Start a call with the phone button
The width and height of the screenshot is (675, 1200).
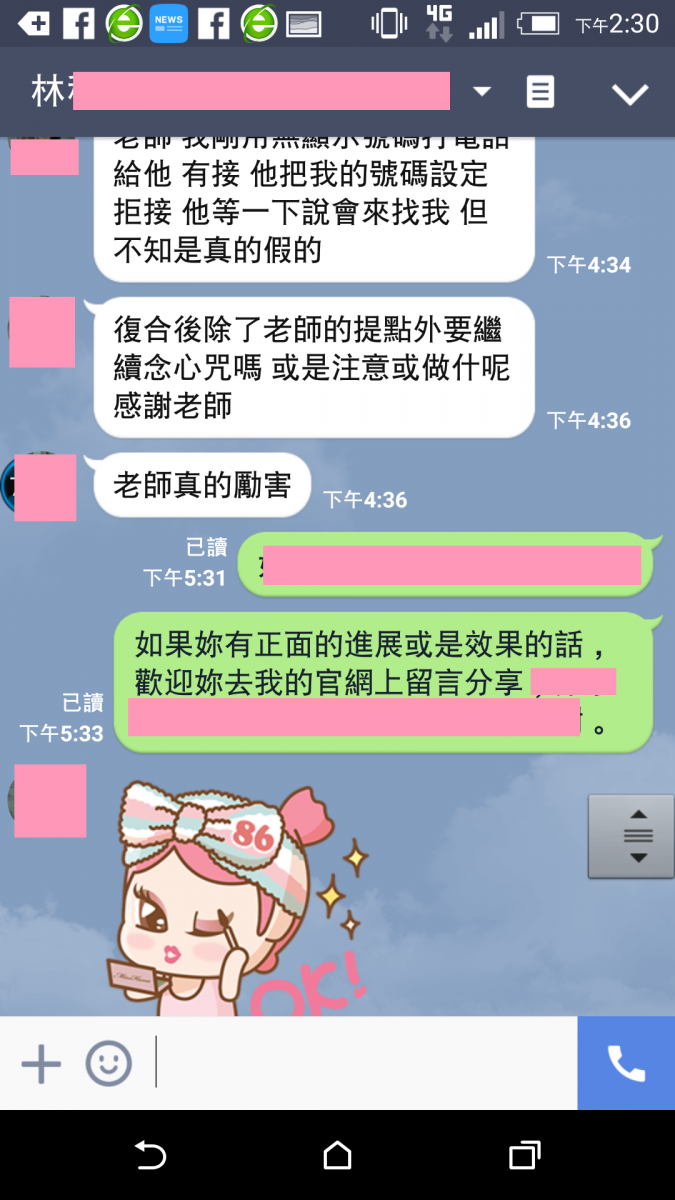[x=626, y=1063]
